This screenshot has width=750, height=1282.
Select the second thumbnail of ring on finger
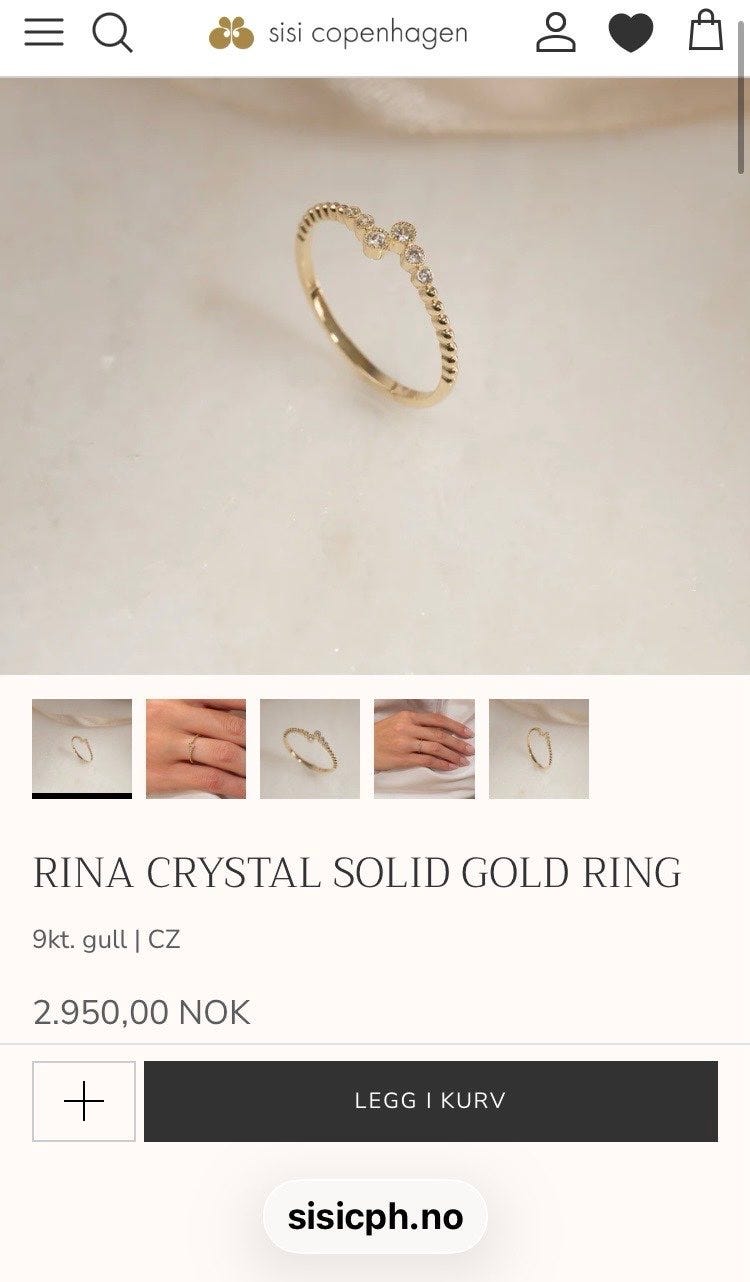click(x=196, y=749)
